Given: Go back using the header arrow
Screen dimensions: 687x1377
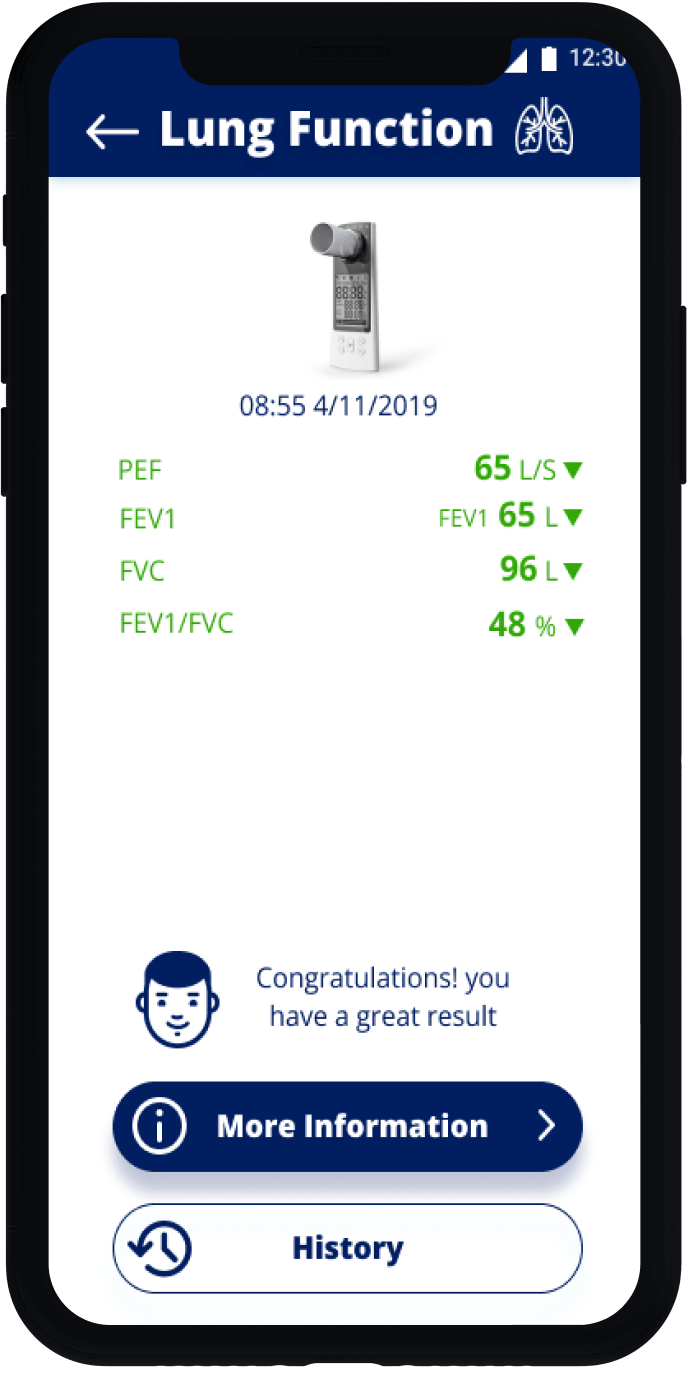Looking at the screenshot, I should pos(111,131).
